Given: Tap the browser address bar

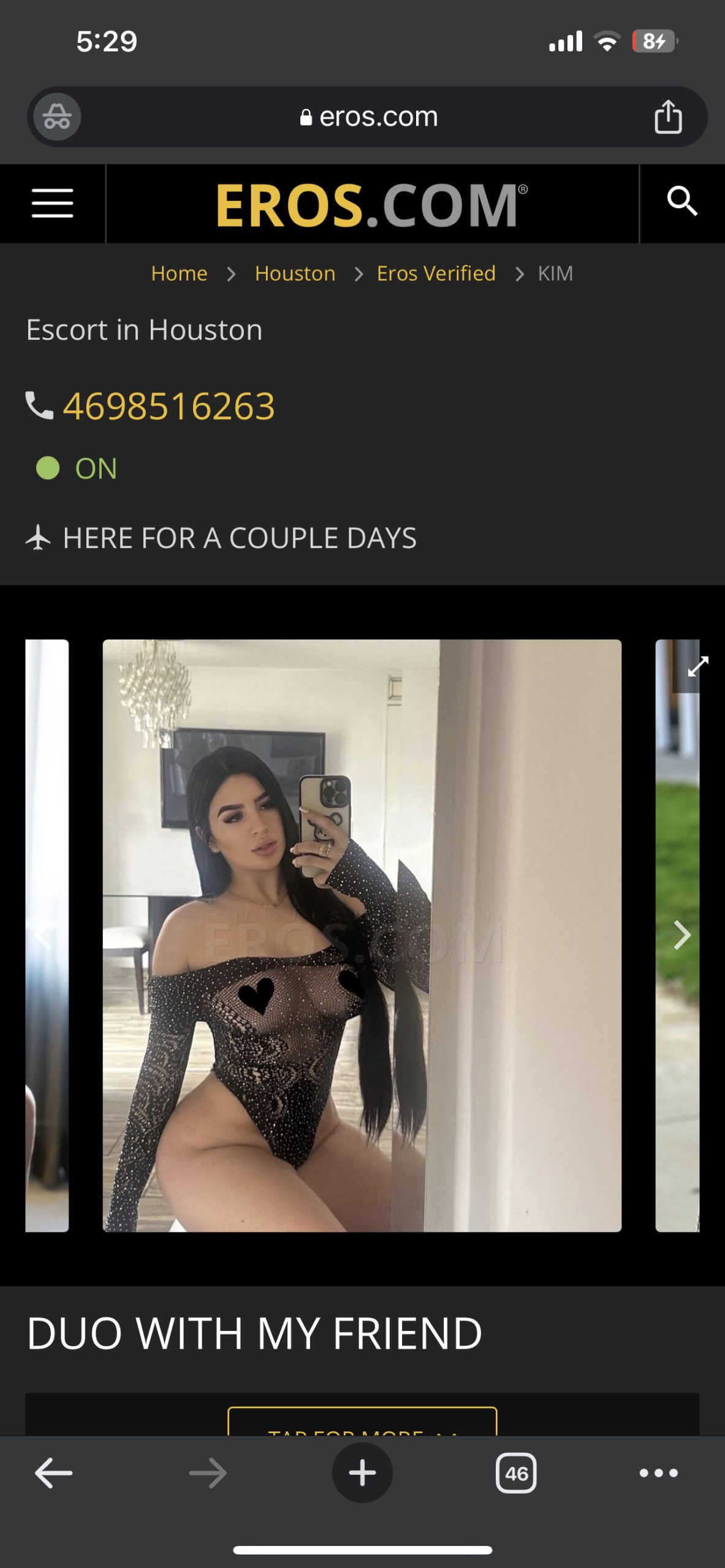Looking at the screenshot, I should tap(368, 116).
